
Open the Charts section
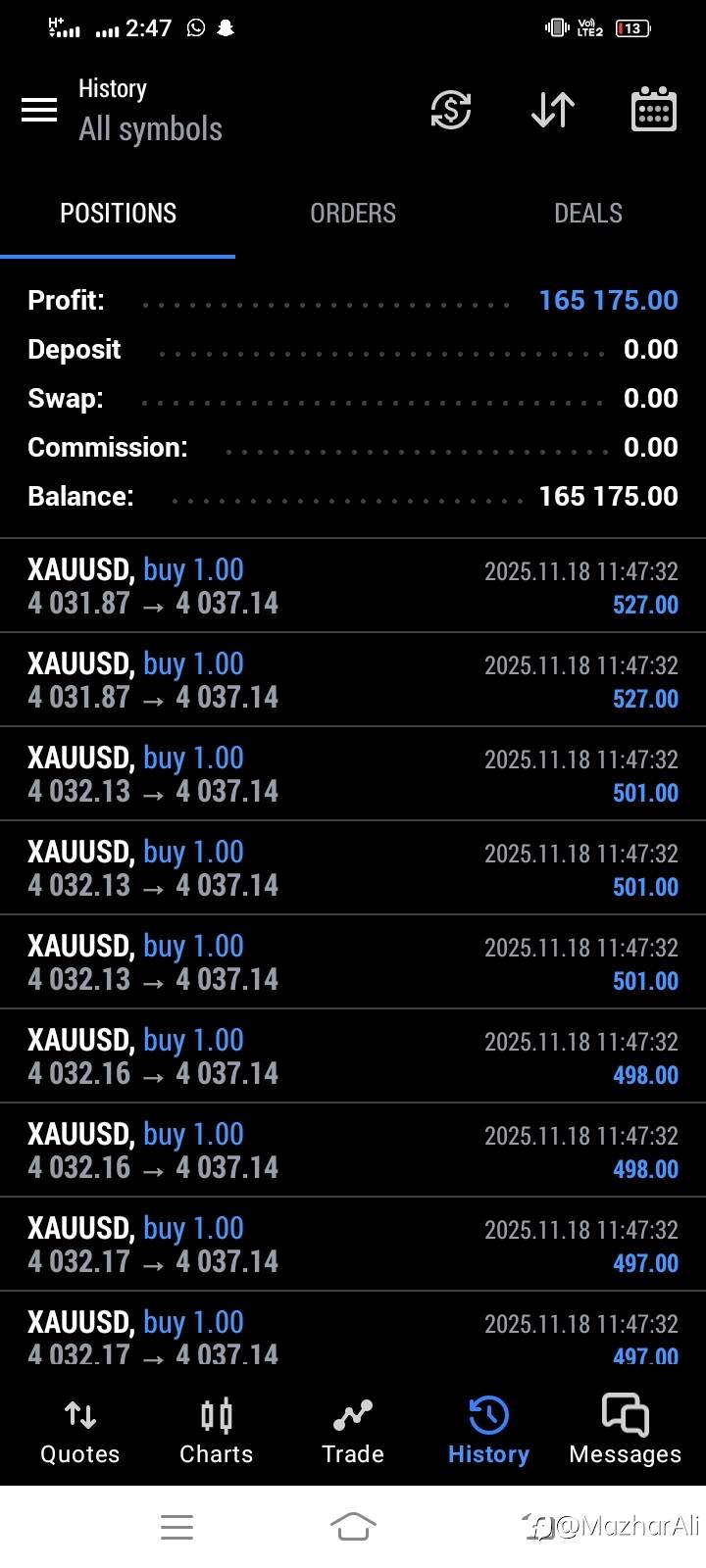(216, 1432)
